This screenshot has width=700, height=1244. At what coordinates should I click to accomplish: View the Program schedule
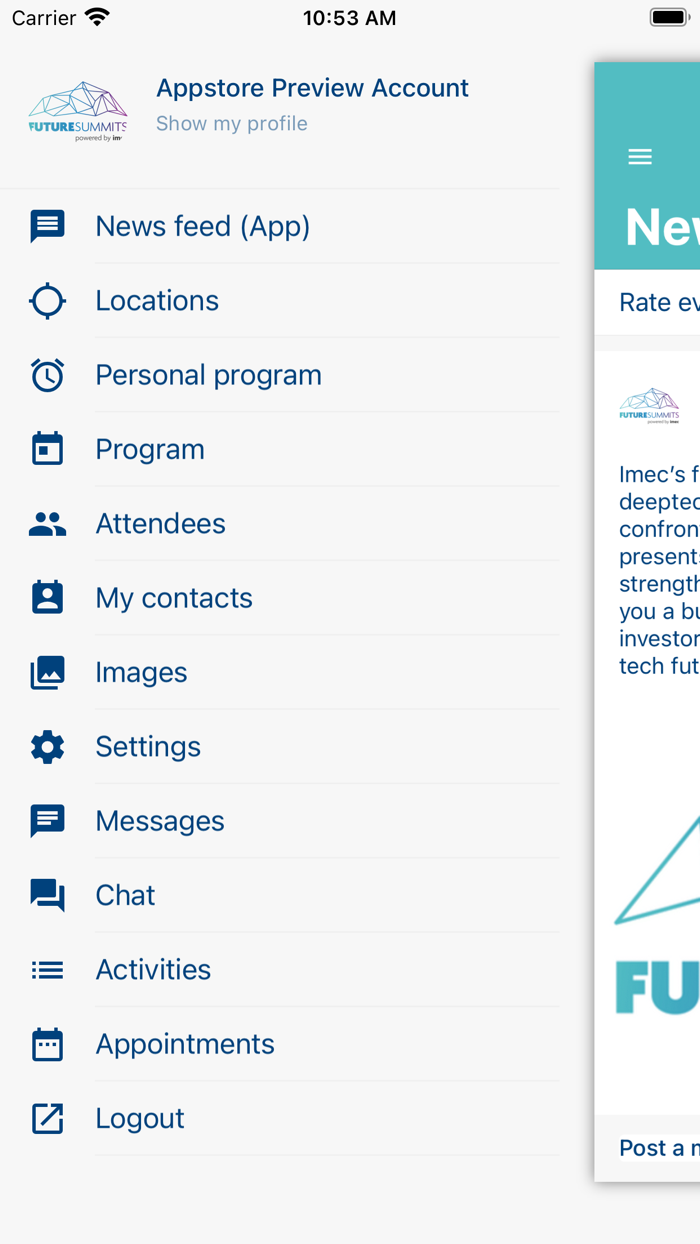150,449
